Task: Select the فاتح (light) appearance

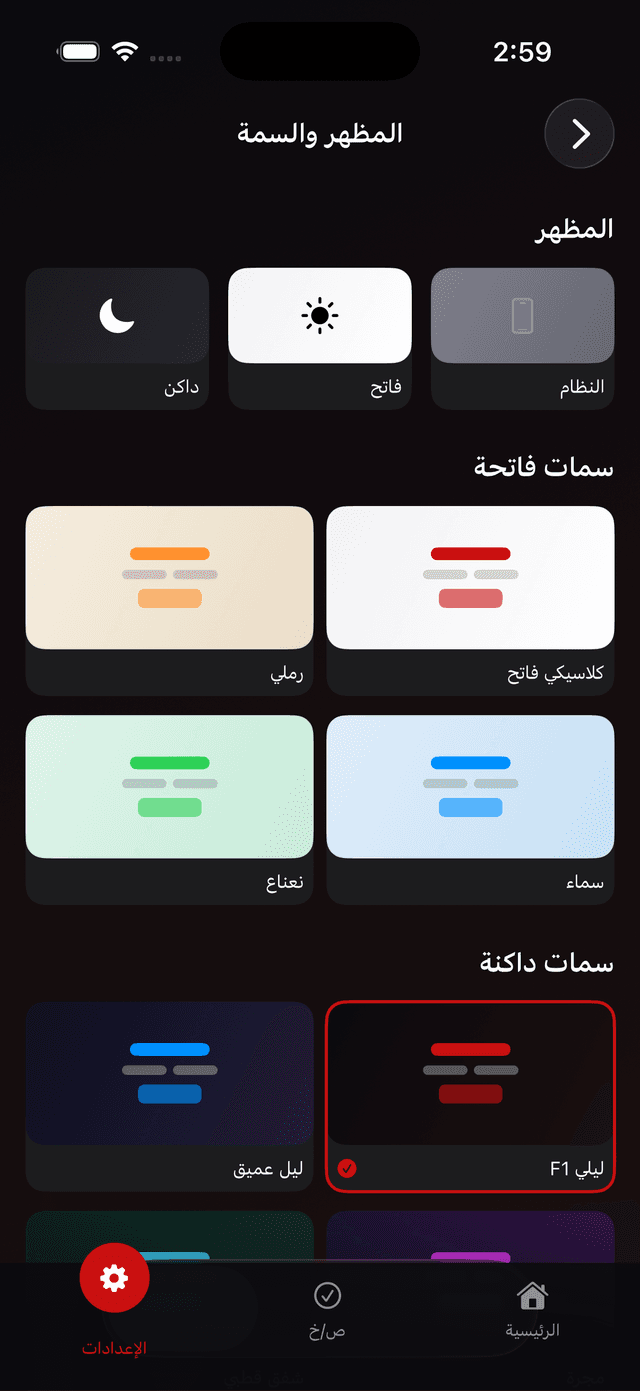Action: pos(320,337)
